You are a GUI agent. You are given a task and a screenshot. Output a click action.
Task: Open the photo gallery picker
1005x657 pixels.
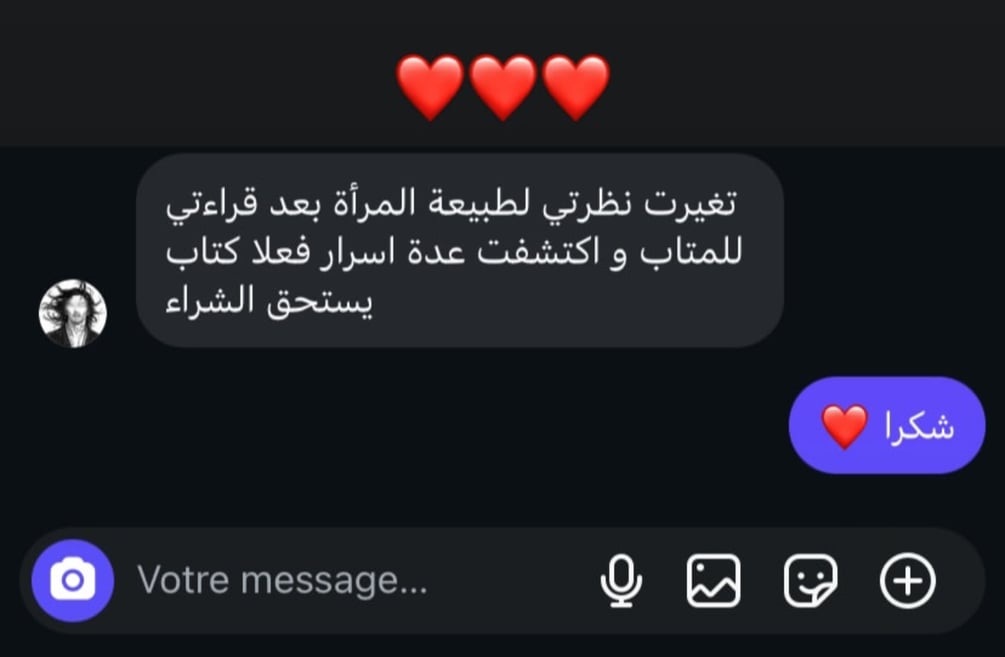[713, 581]
